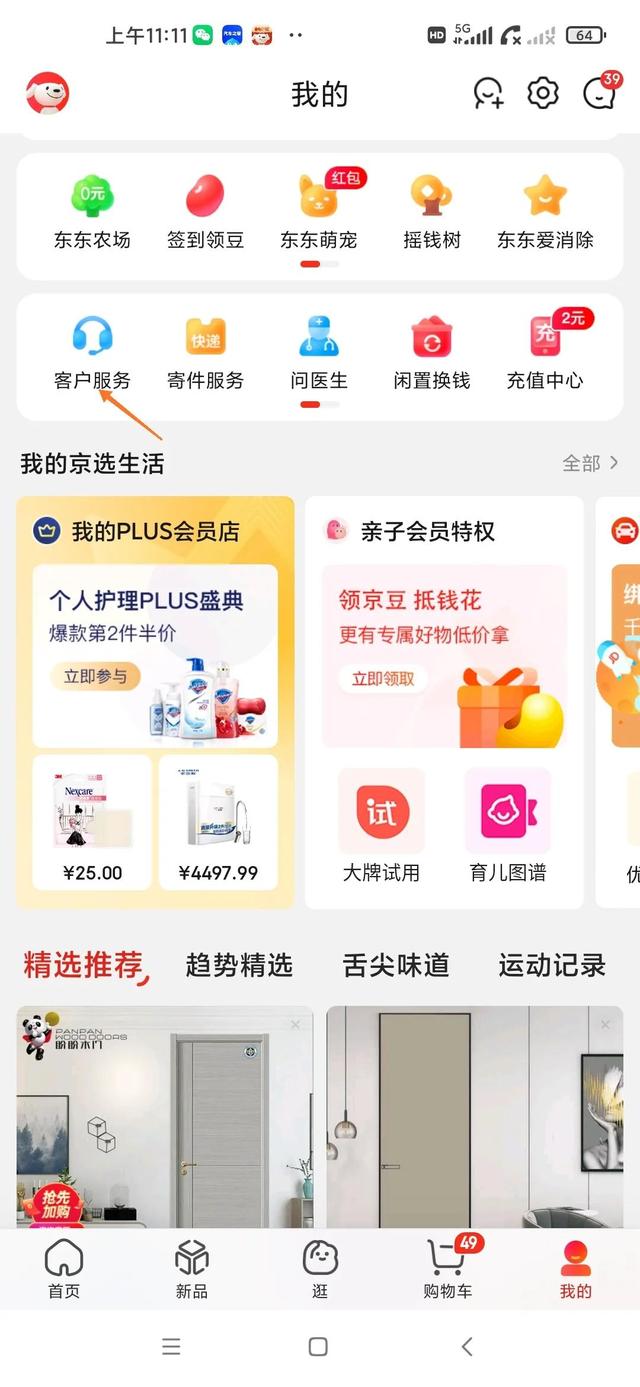Tap 立即领取 in the 亲子会员特权 card
This screenshot has height=1387, width=640.
pyautogui.click(x=383, y=679)
